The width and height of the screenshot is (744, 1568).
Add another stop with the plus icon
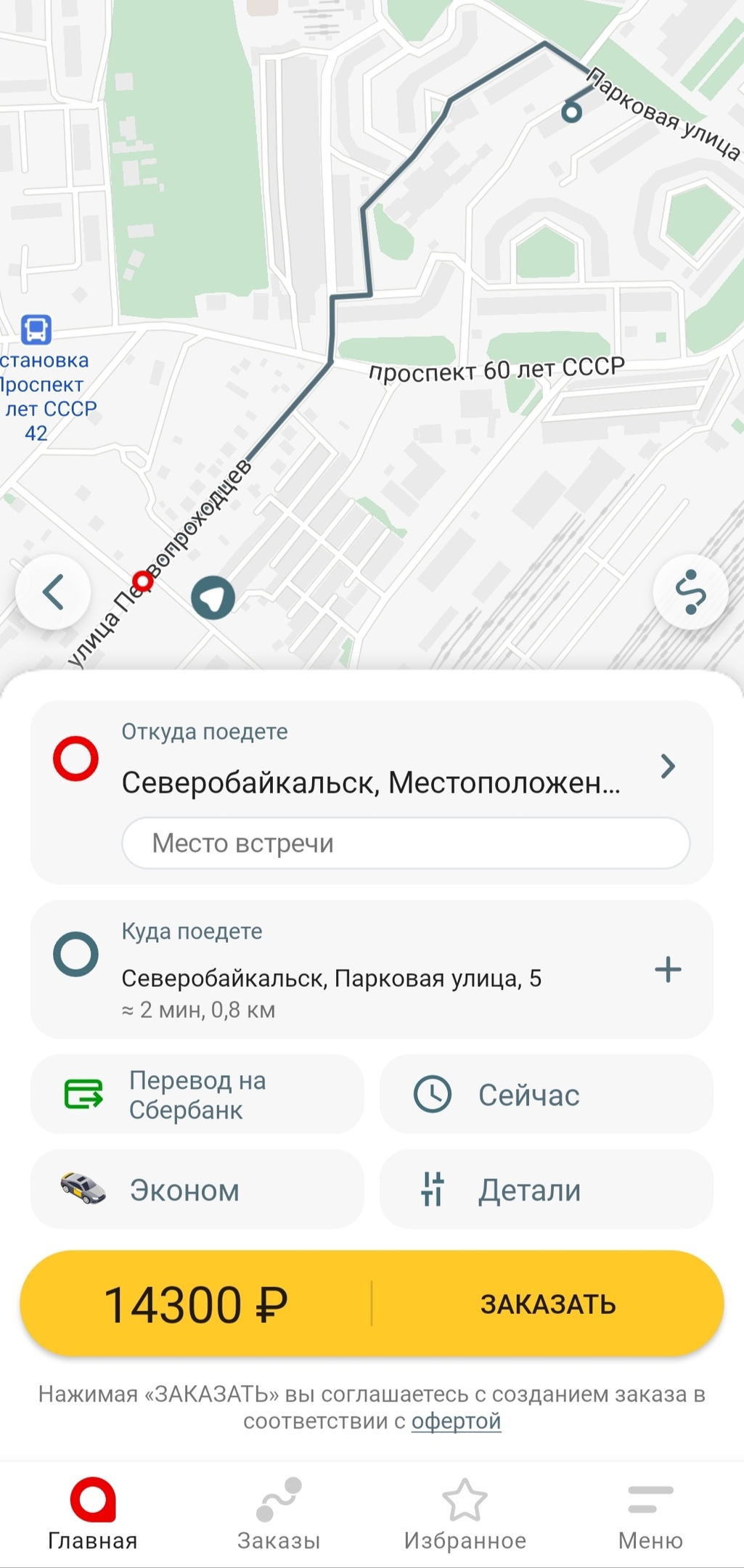[x=668, y=970]
